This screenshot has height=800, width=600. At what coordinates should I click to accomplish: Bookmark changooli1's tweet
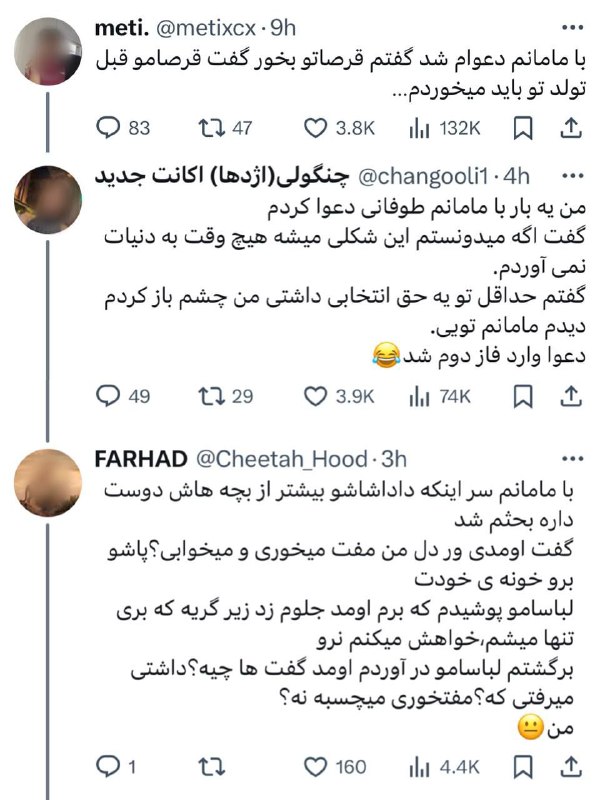(x=521, y=397)
